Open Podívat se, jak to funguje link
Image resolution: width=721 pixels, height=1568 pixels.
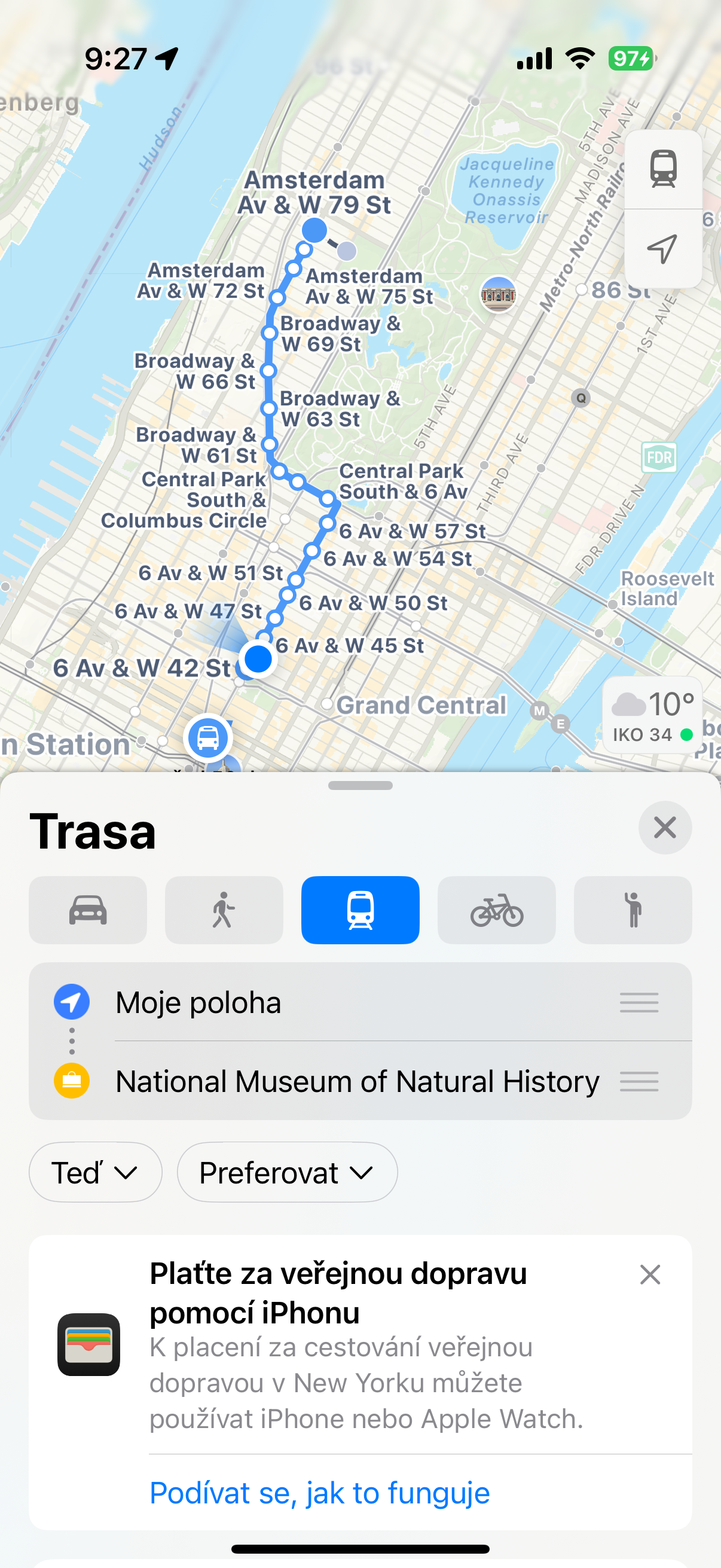[320, 1493]
